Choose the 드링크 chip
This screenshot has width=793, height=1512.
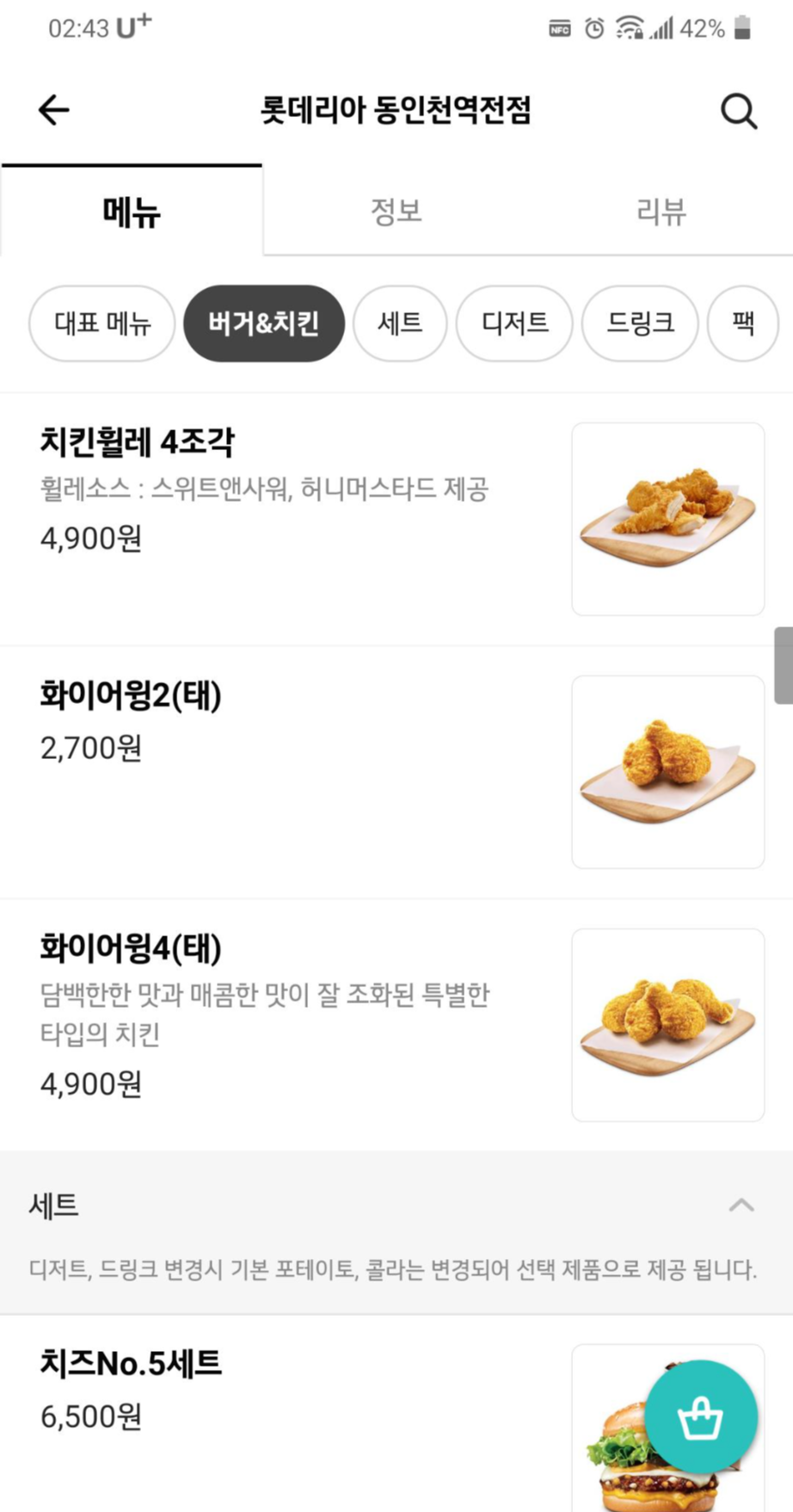pos(640,324)
